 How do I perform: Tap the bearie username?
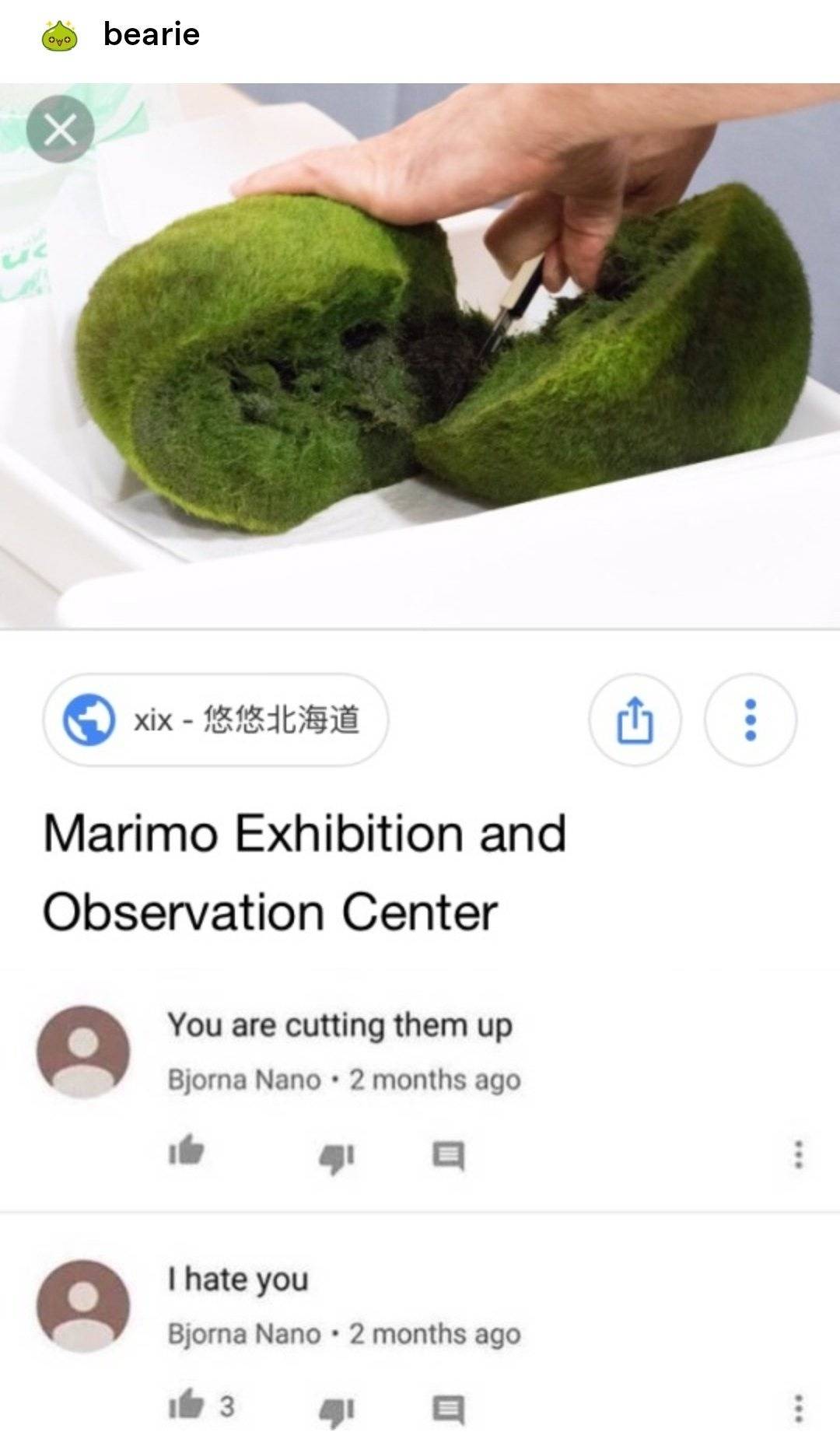tap(152, 34)
